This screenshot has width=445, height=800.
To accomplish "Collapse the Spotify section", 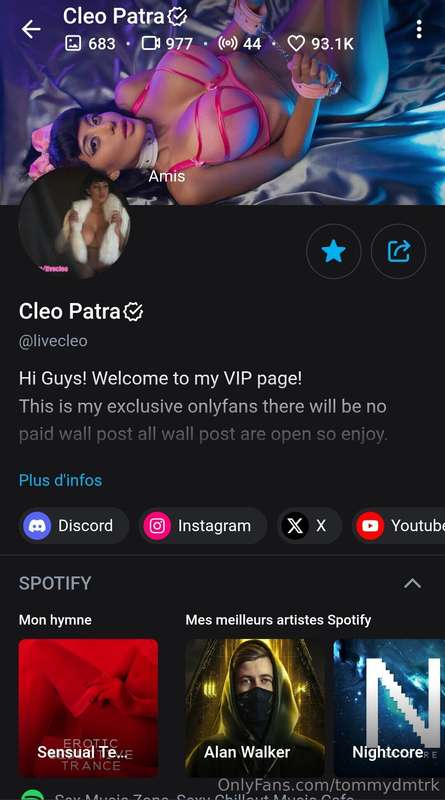I will [412, 583].
